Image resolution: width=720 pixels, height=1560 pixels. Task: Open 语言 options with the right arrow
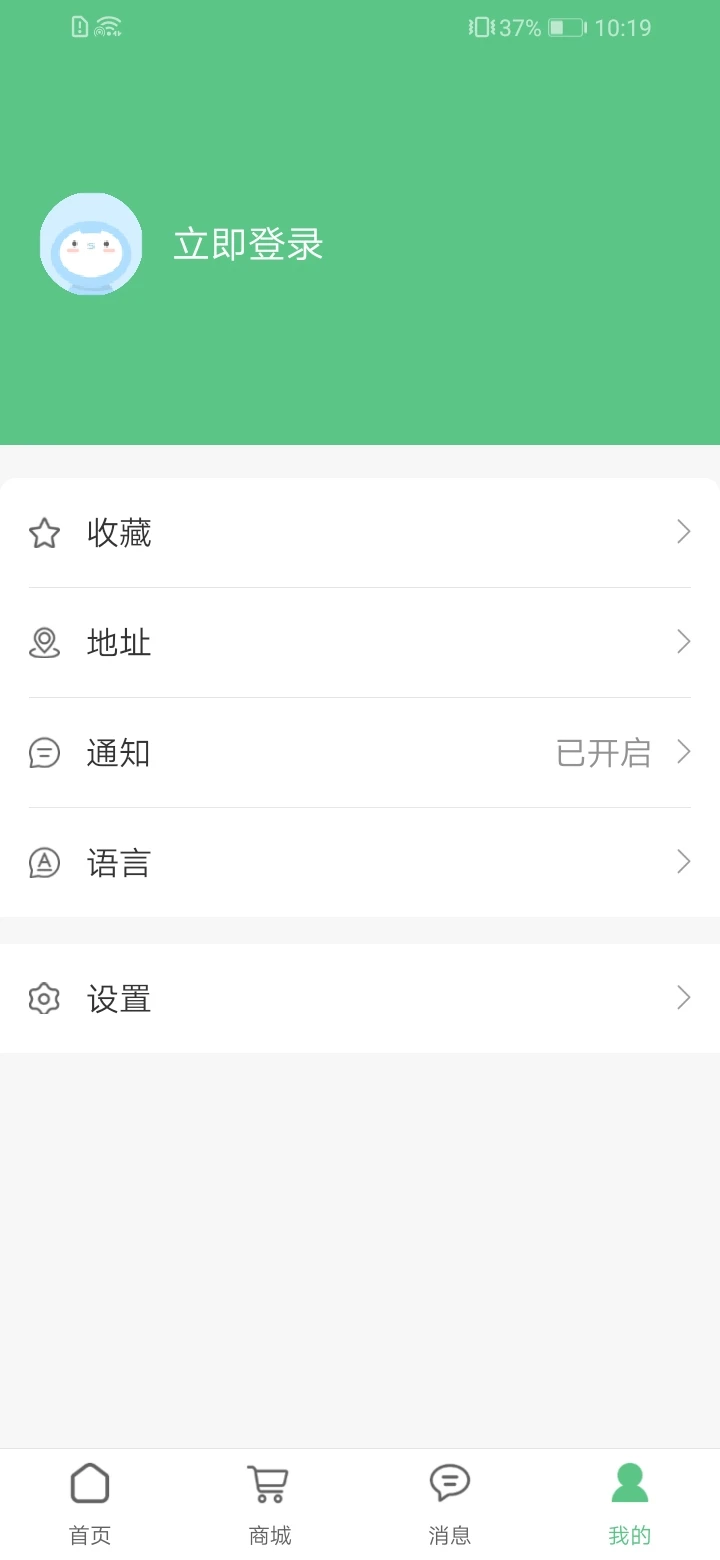pos(683,863)
